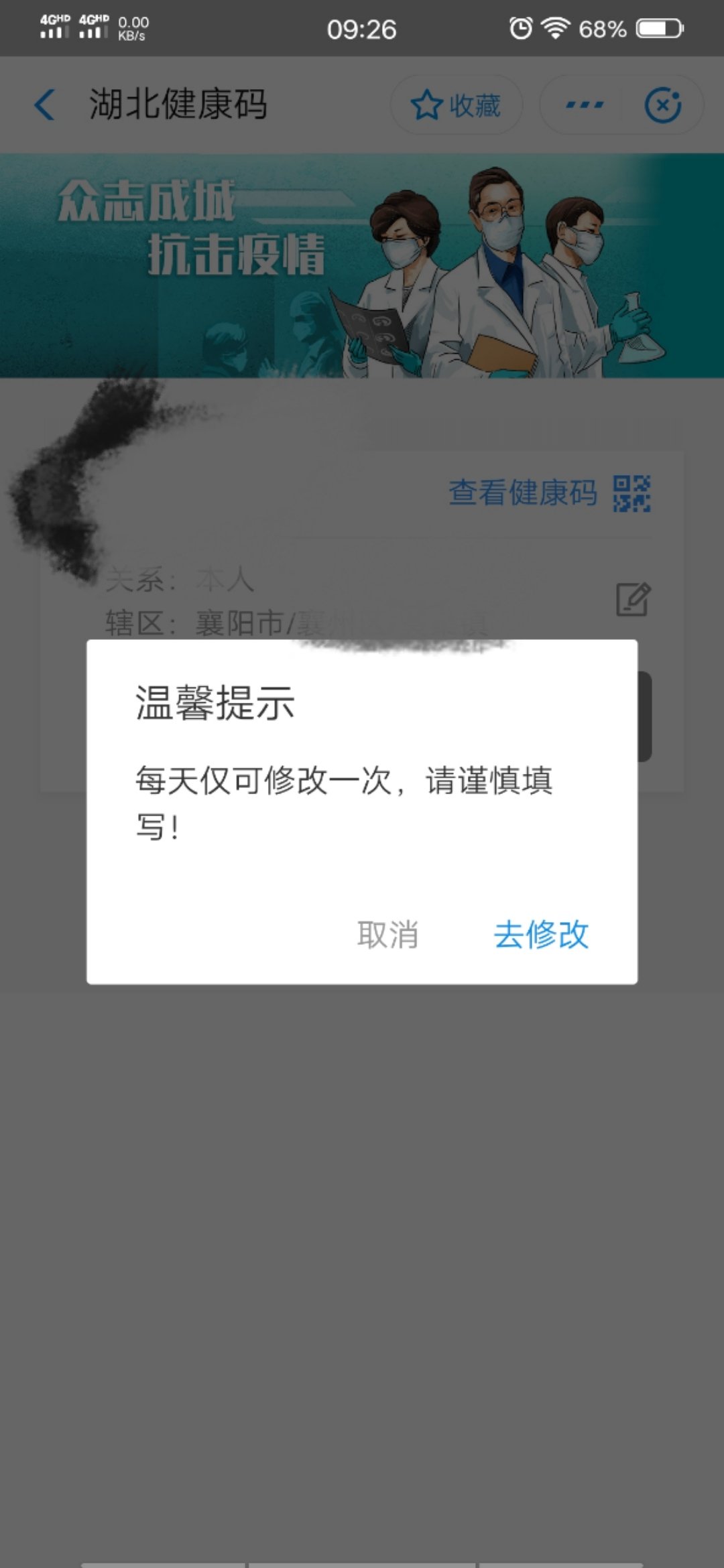
Task: Open the three-dot more options menu
Action: 584,105
